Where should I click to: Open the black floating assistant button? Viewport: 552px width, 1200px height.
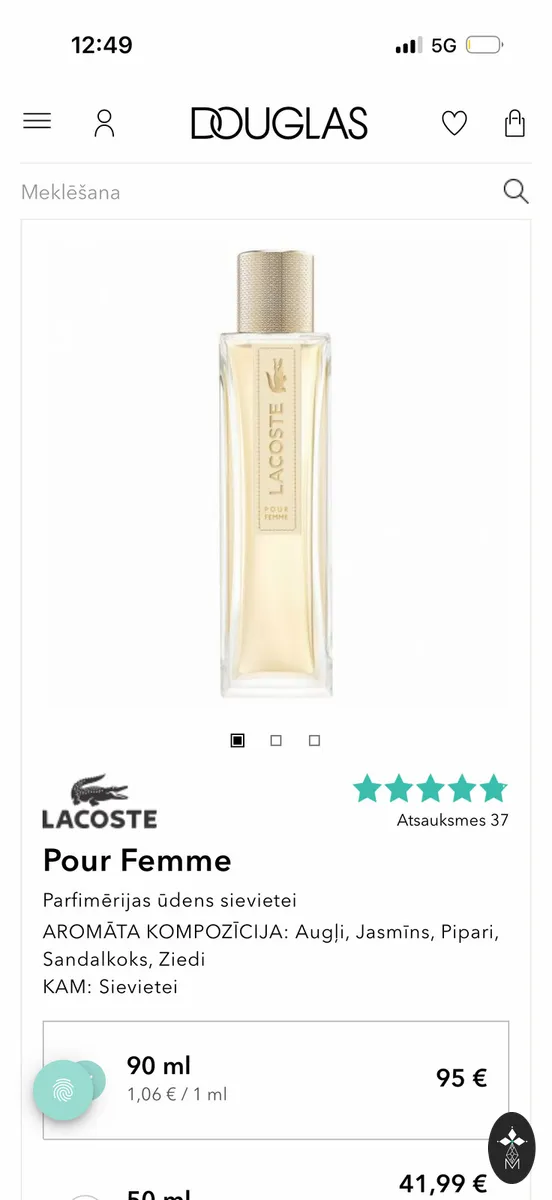point(512,1149)
